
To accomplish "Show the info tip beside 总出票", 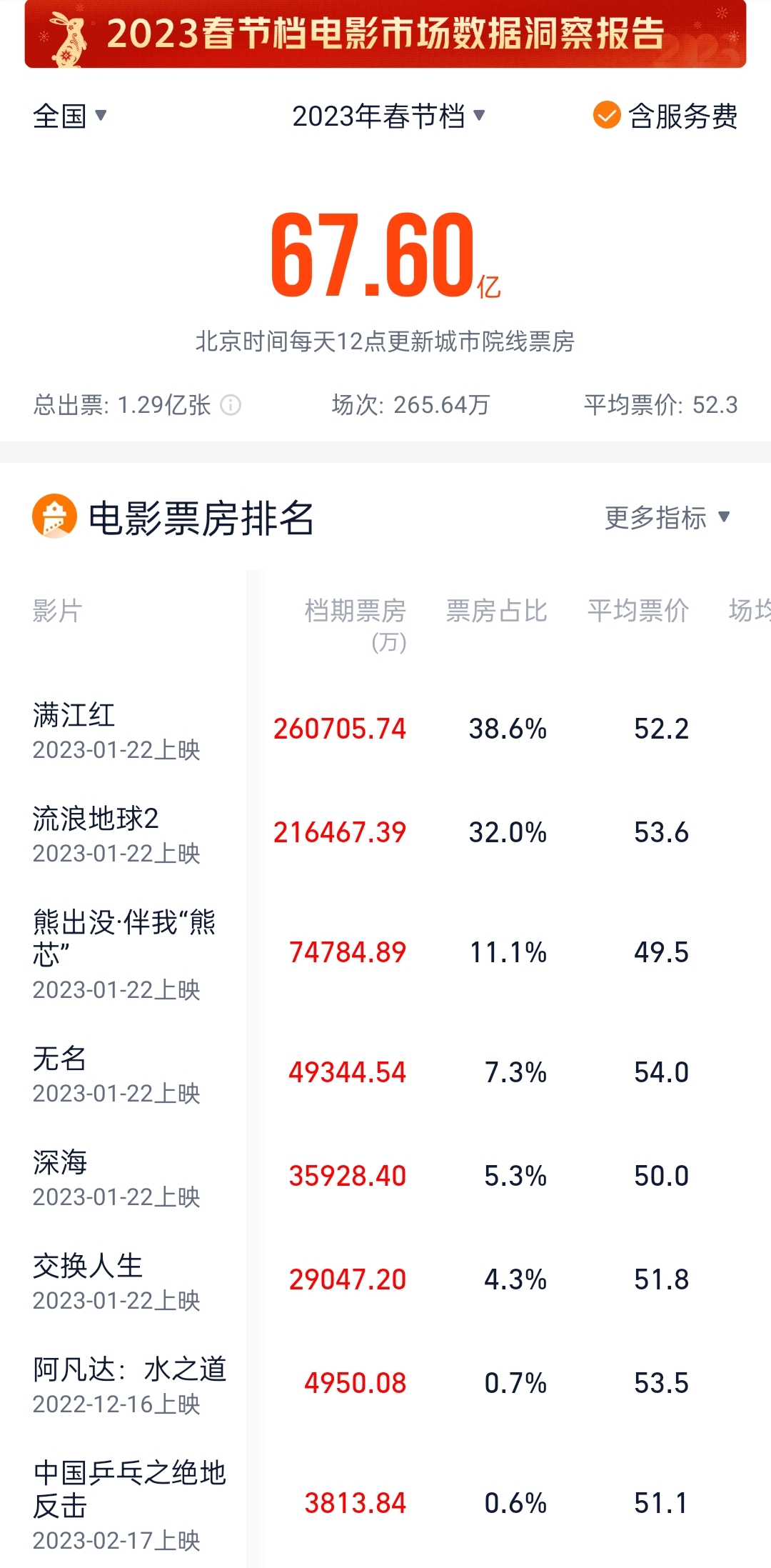I will click(x=231, y=406).
